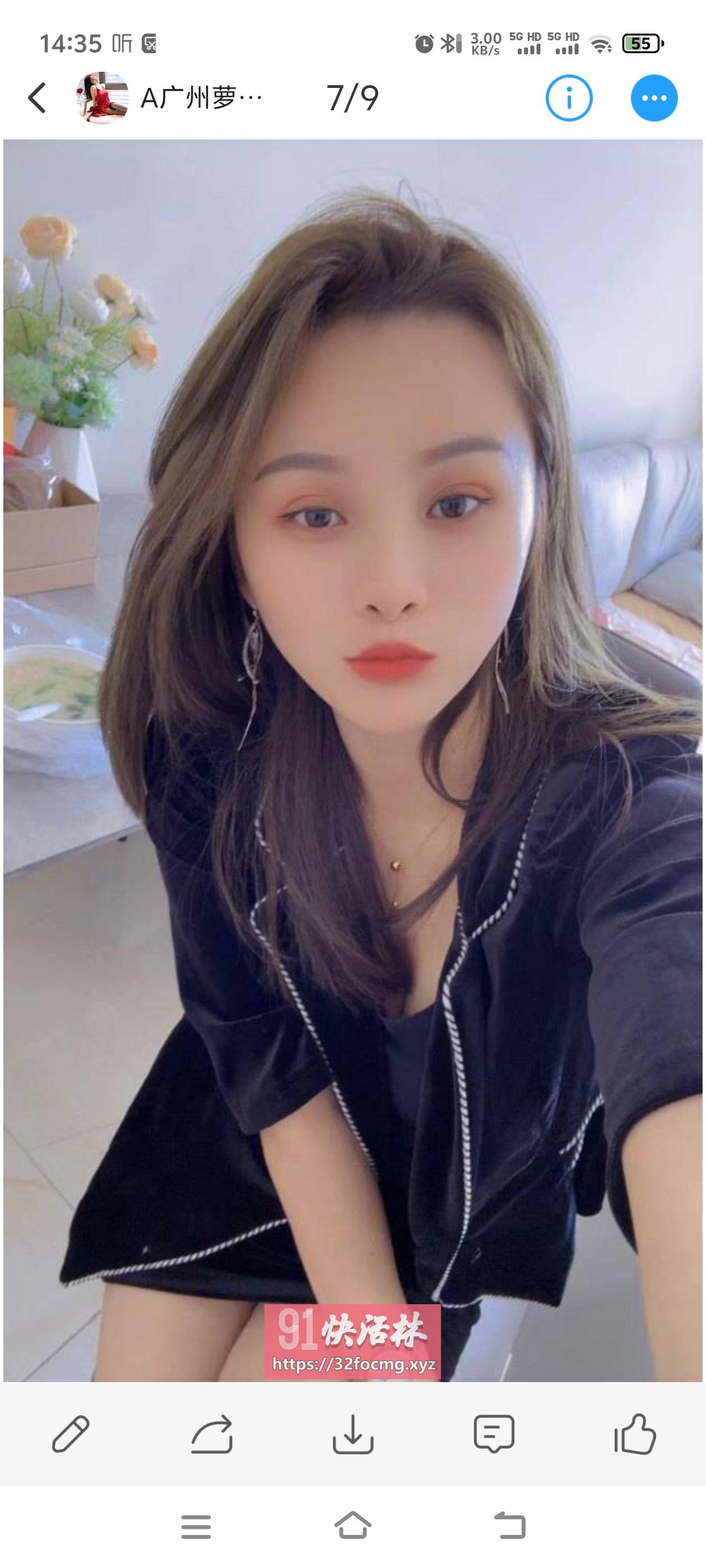Open the info icon in the header
Viewport: 706px width, 1568px height.
[x=568, y=98]
